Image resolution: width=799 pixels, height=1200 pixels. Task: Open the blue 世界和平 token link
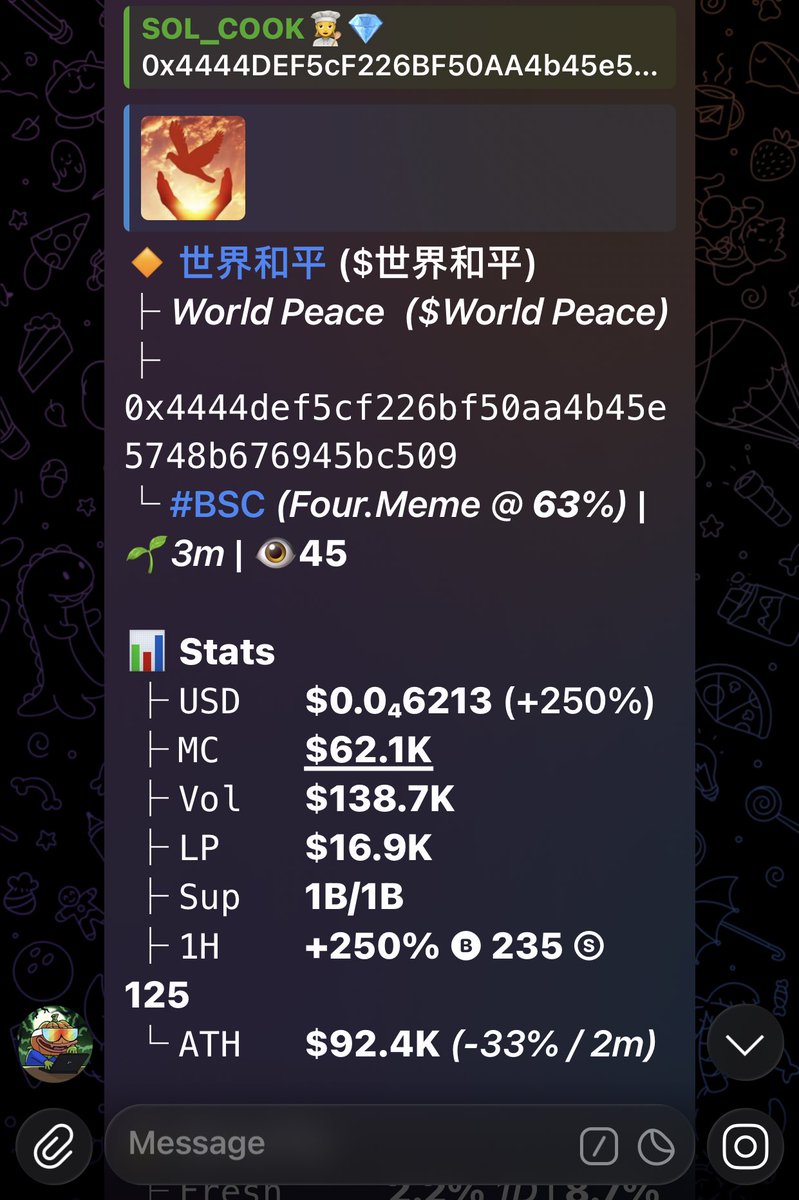pyautogui.click(x=253, y=264)
